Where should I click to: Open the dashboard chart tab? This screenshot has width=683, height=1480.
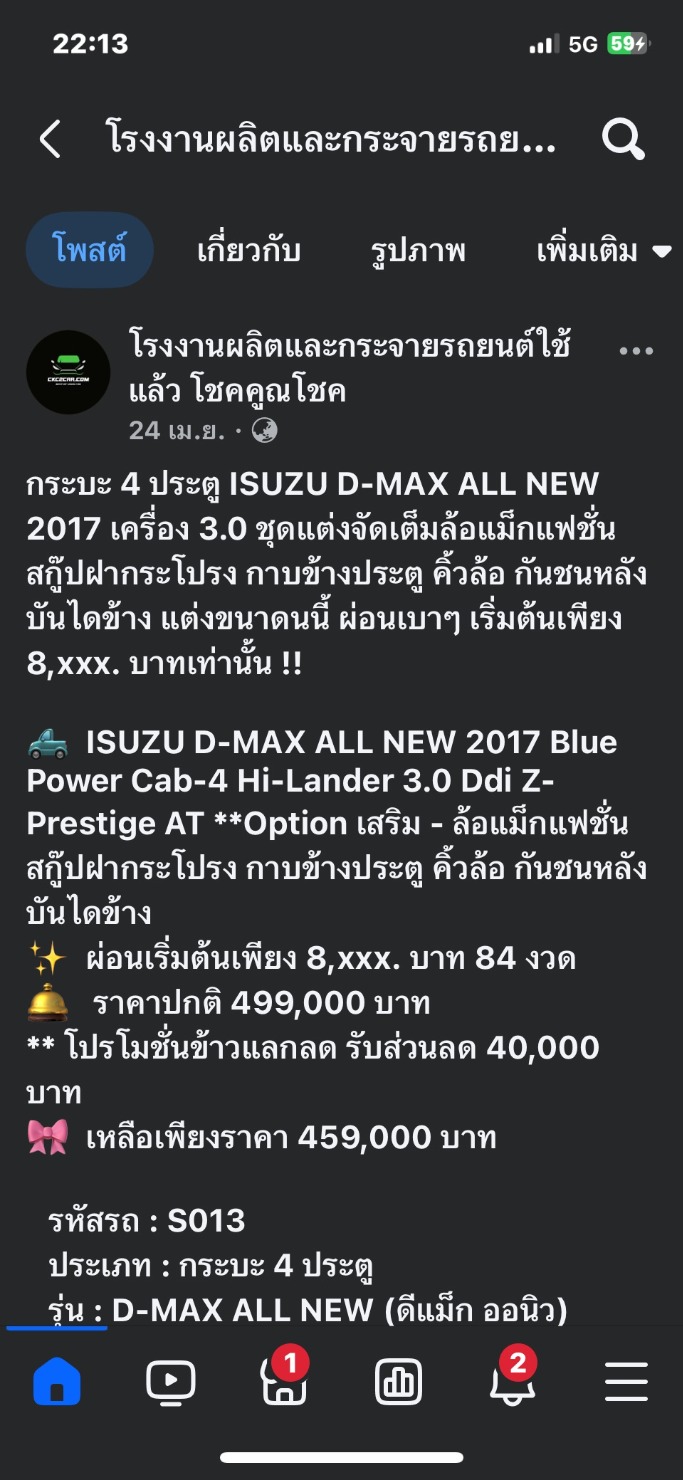coord(398,1384)
